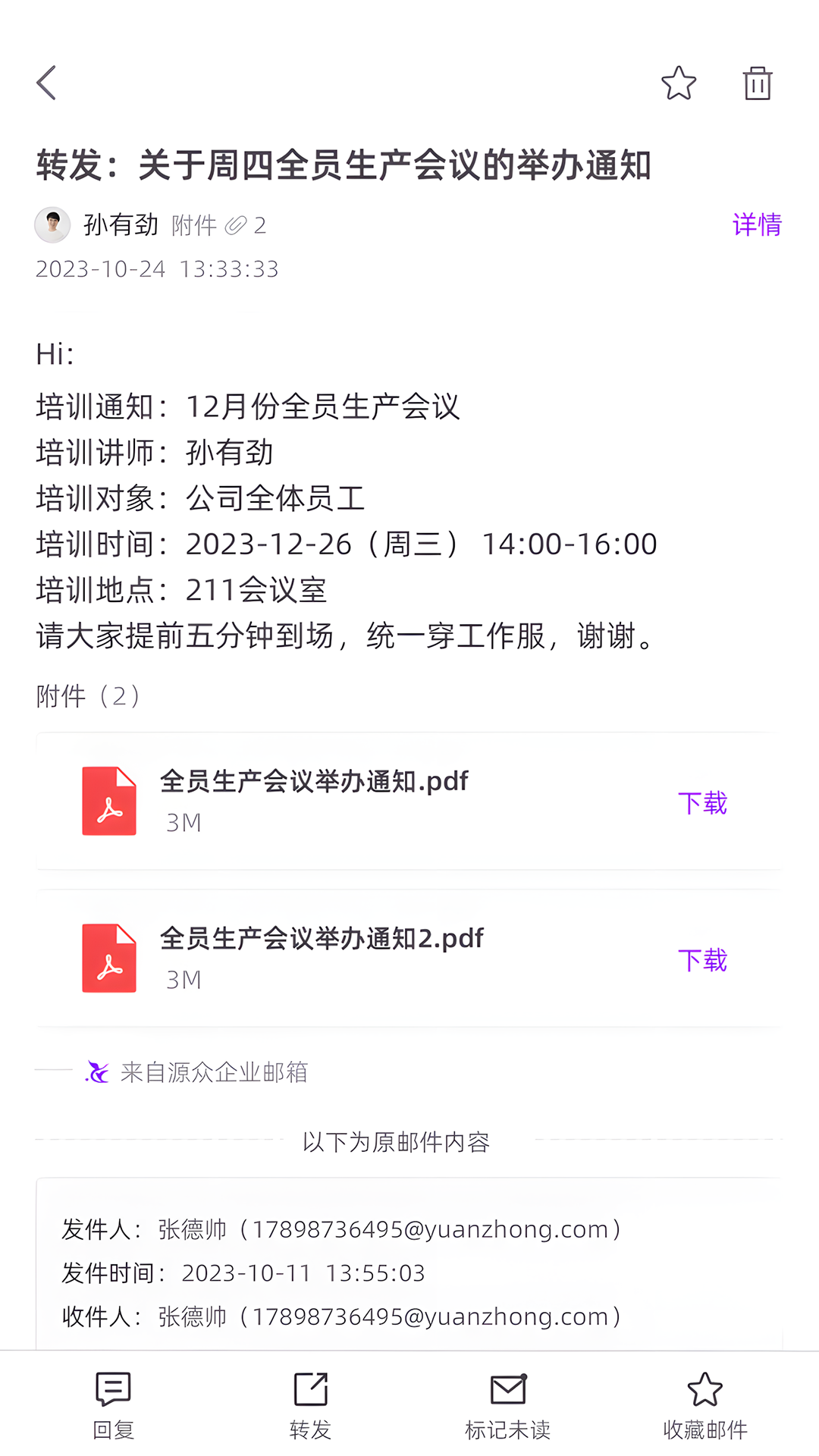
Task: Tap 回复 to reply to this email
Action: (114, 1405)
